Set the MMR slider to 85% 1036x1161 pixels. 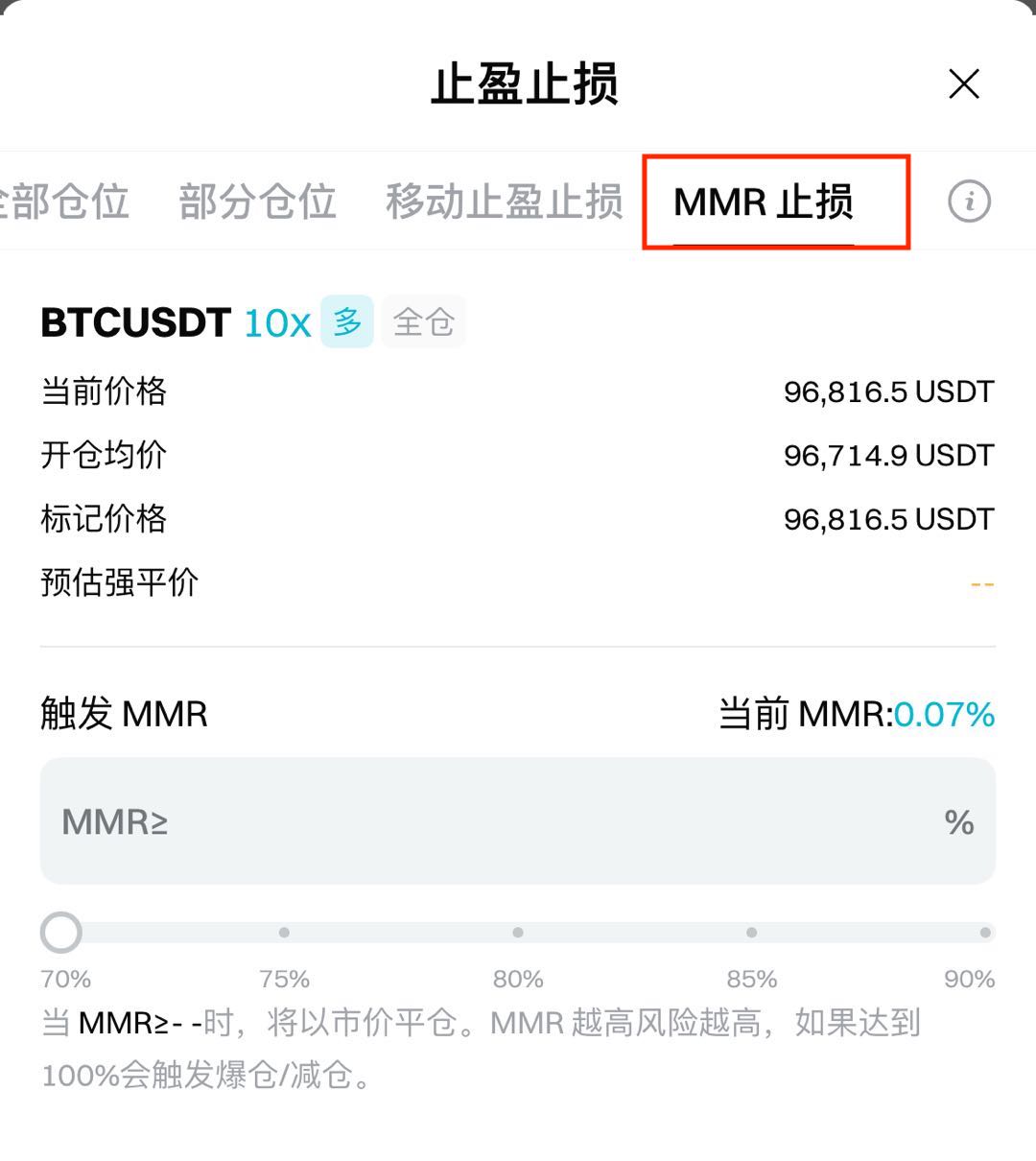751,933
